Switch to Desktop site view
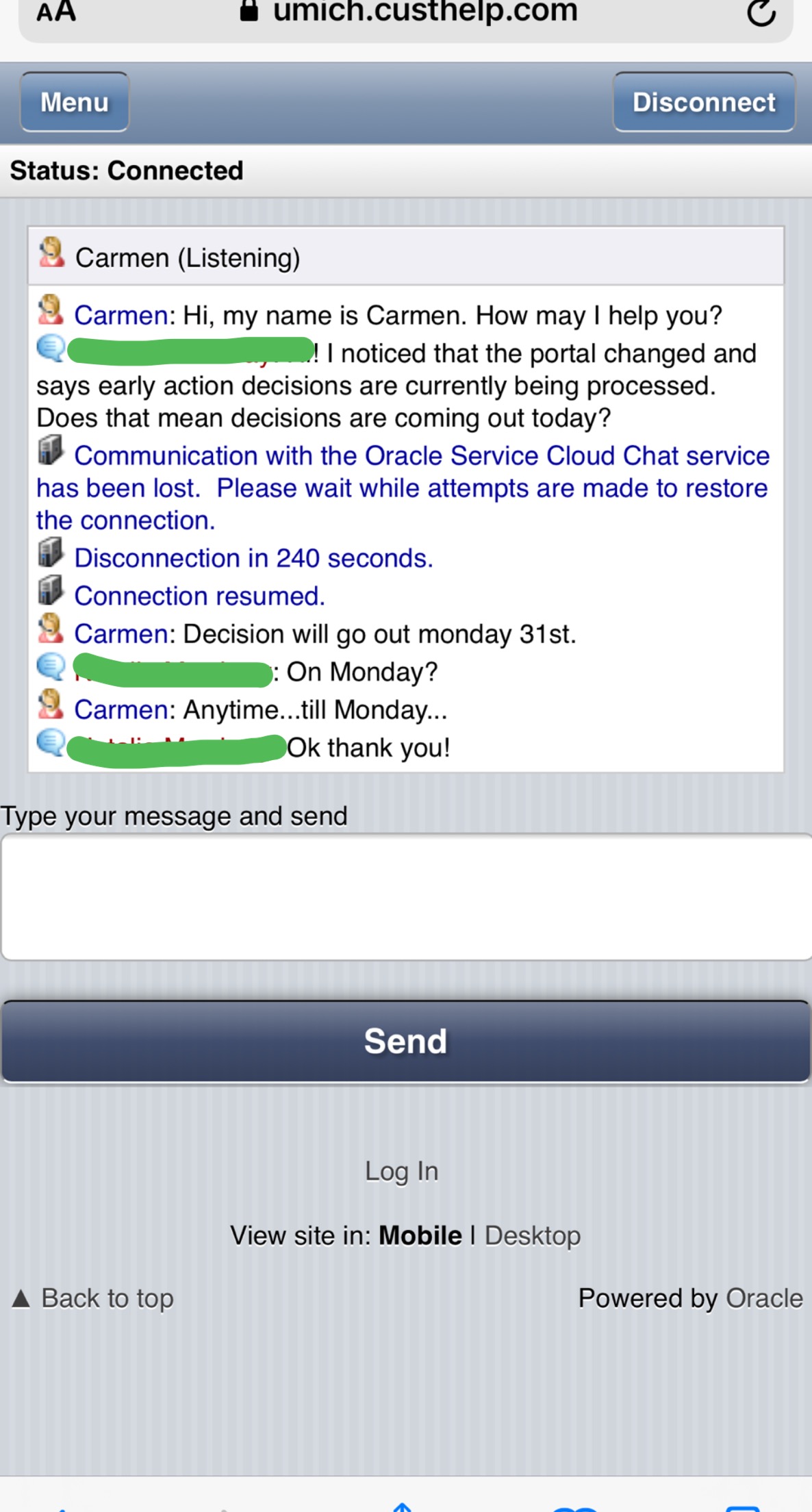Viewport: 812px width, 1512px height. click(x=532, y=1236)
